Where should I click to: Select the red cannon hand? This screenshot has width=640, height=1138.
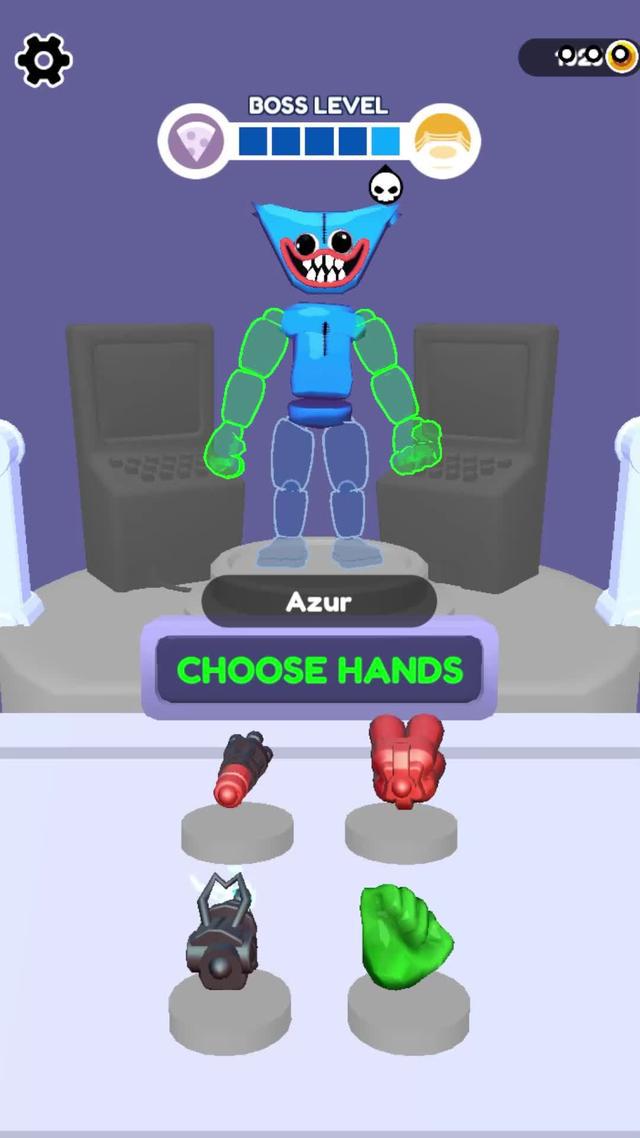pyautogui.click(x=239, y=771)
